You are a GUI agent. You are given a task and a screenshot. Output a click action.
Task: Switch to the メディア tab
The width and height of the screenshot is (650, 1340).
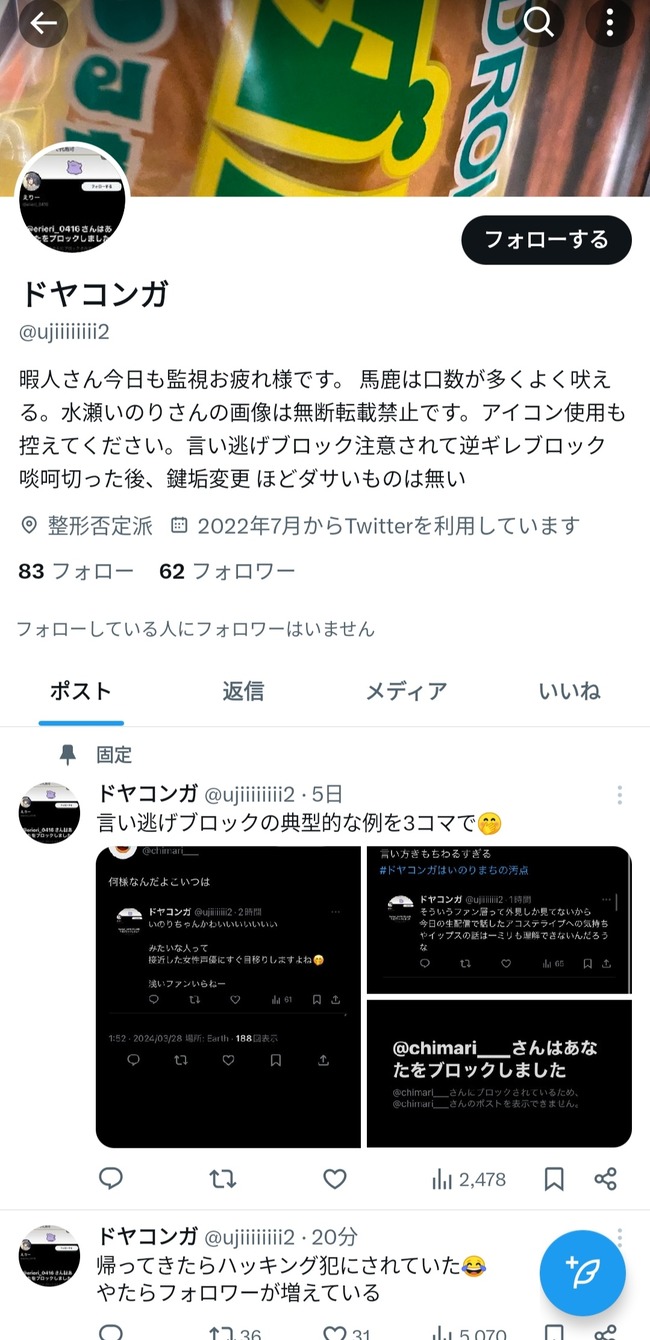coord(406,691)
